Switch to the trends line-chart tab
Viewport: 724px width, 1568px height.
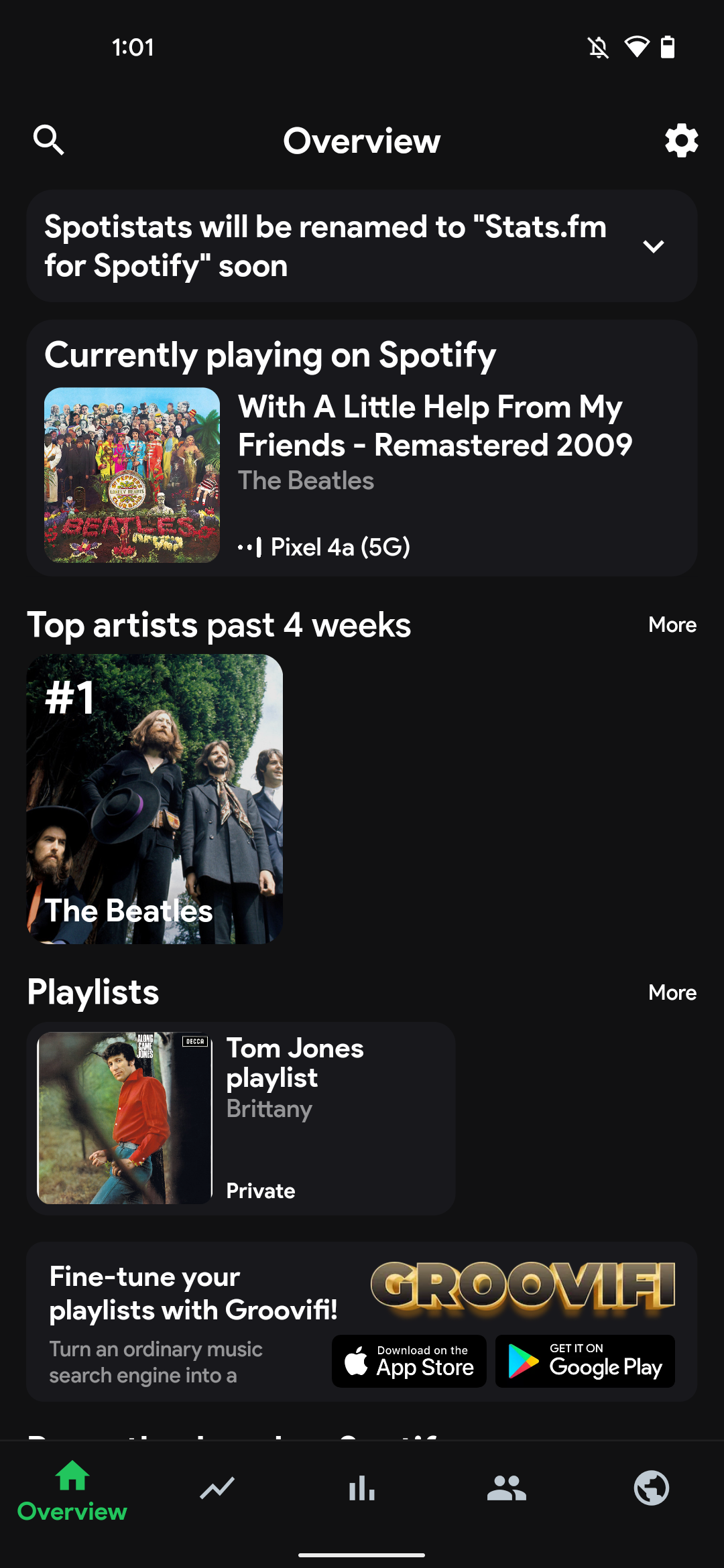(x=217, y=1488)
